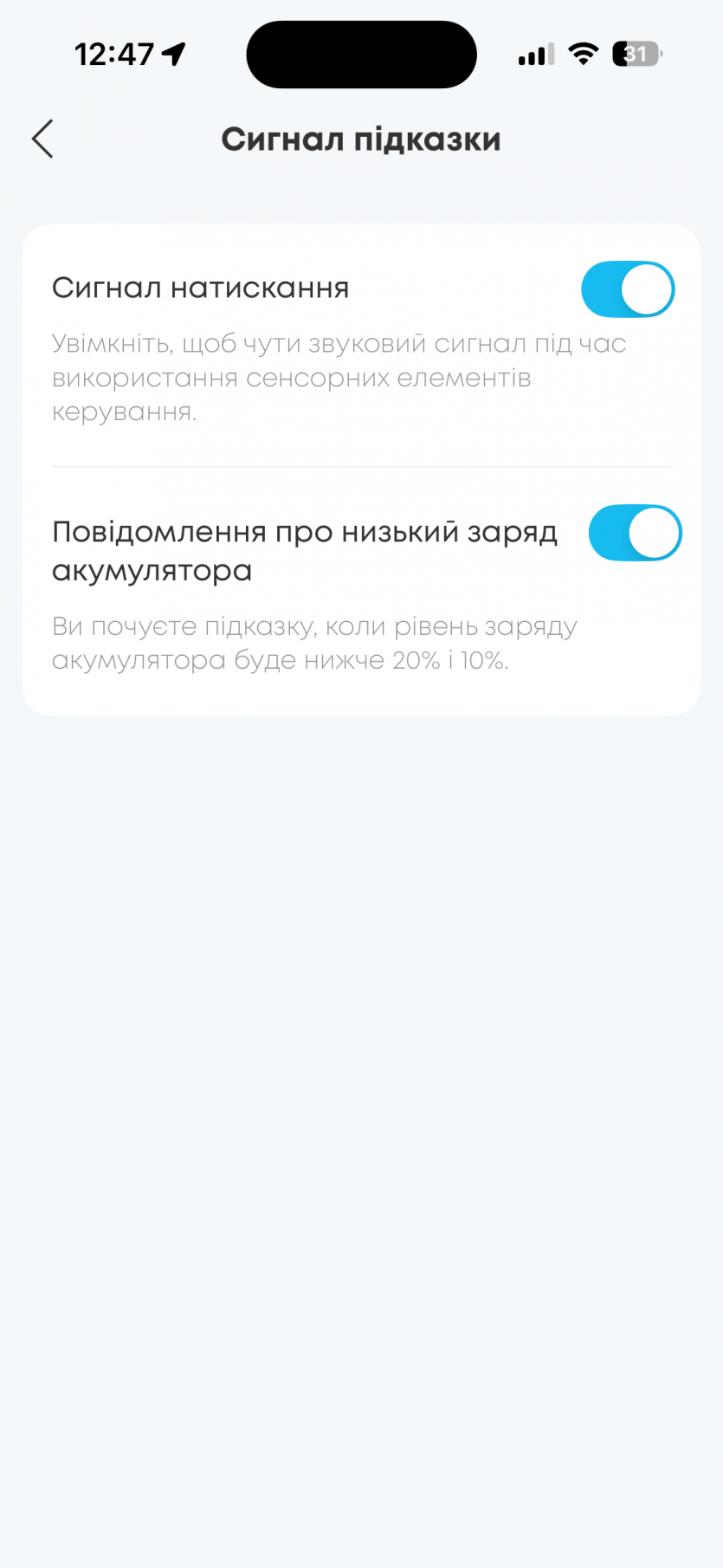
Task: Turn off the Сигнал натискання switch
Action: 627,289
